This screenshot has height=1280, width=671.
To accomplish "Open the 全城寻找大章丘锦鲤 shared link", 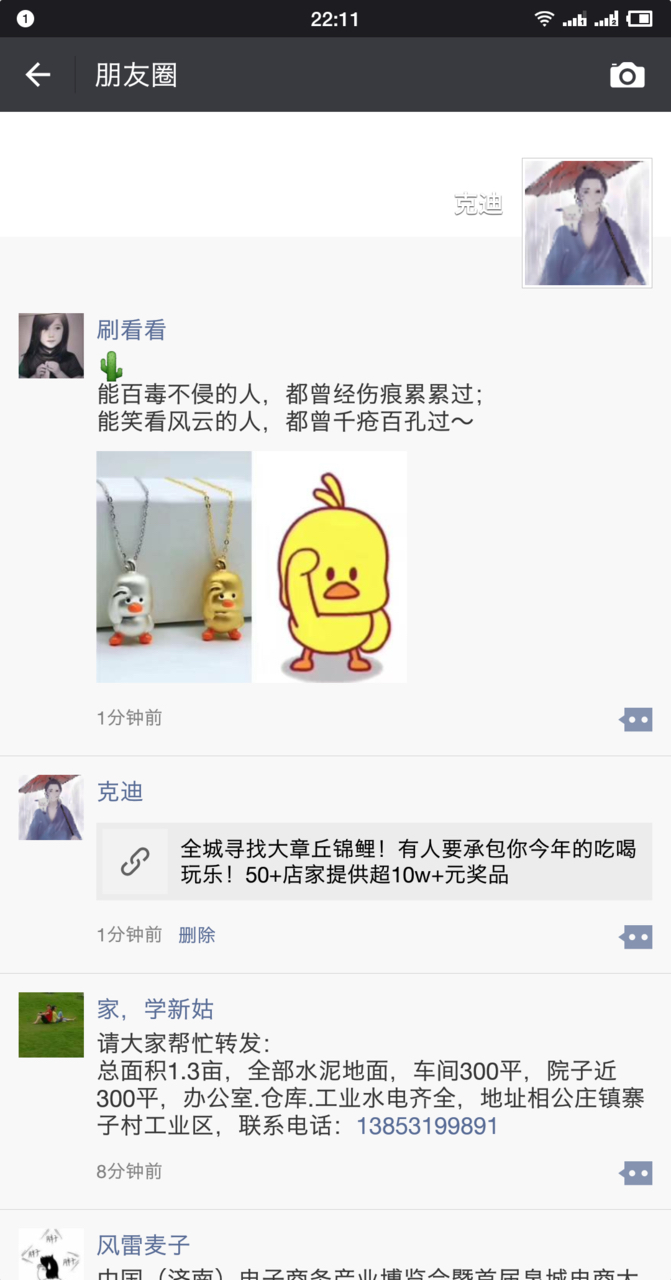I will pos(374,862).
